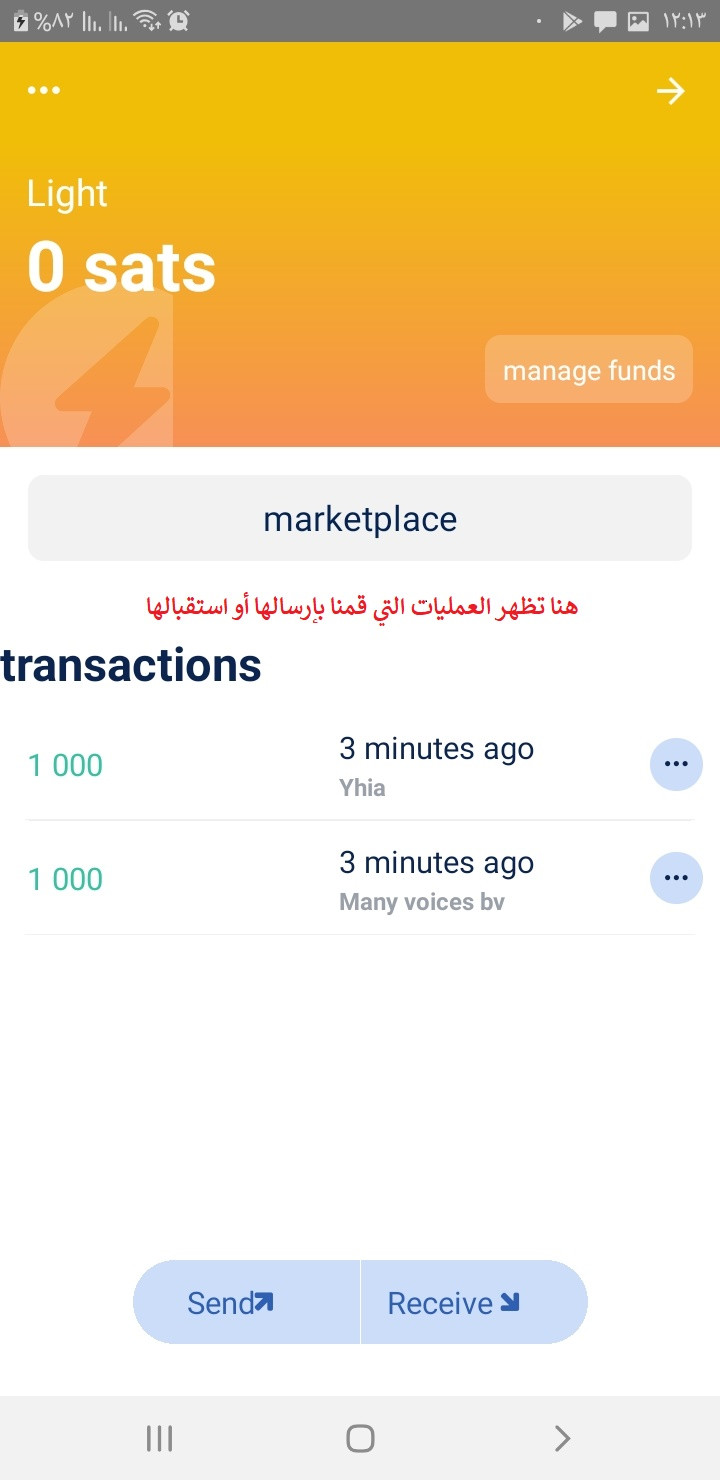
Task: Open the recent apps view
Action: point(159,1438)
